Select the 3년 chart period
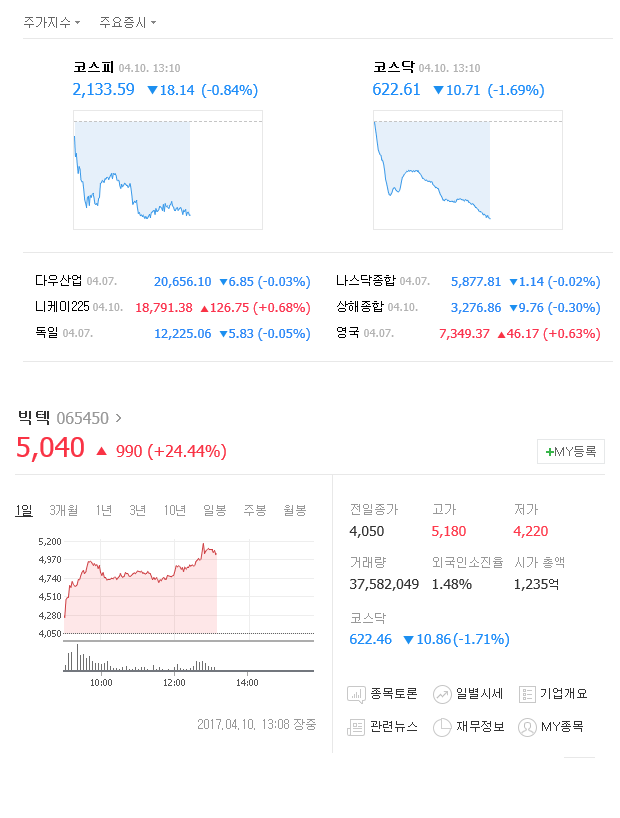The image size is (620, 818). tap(138, 510)
